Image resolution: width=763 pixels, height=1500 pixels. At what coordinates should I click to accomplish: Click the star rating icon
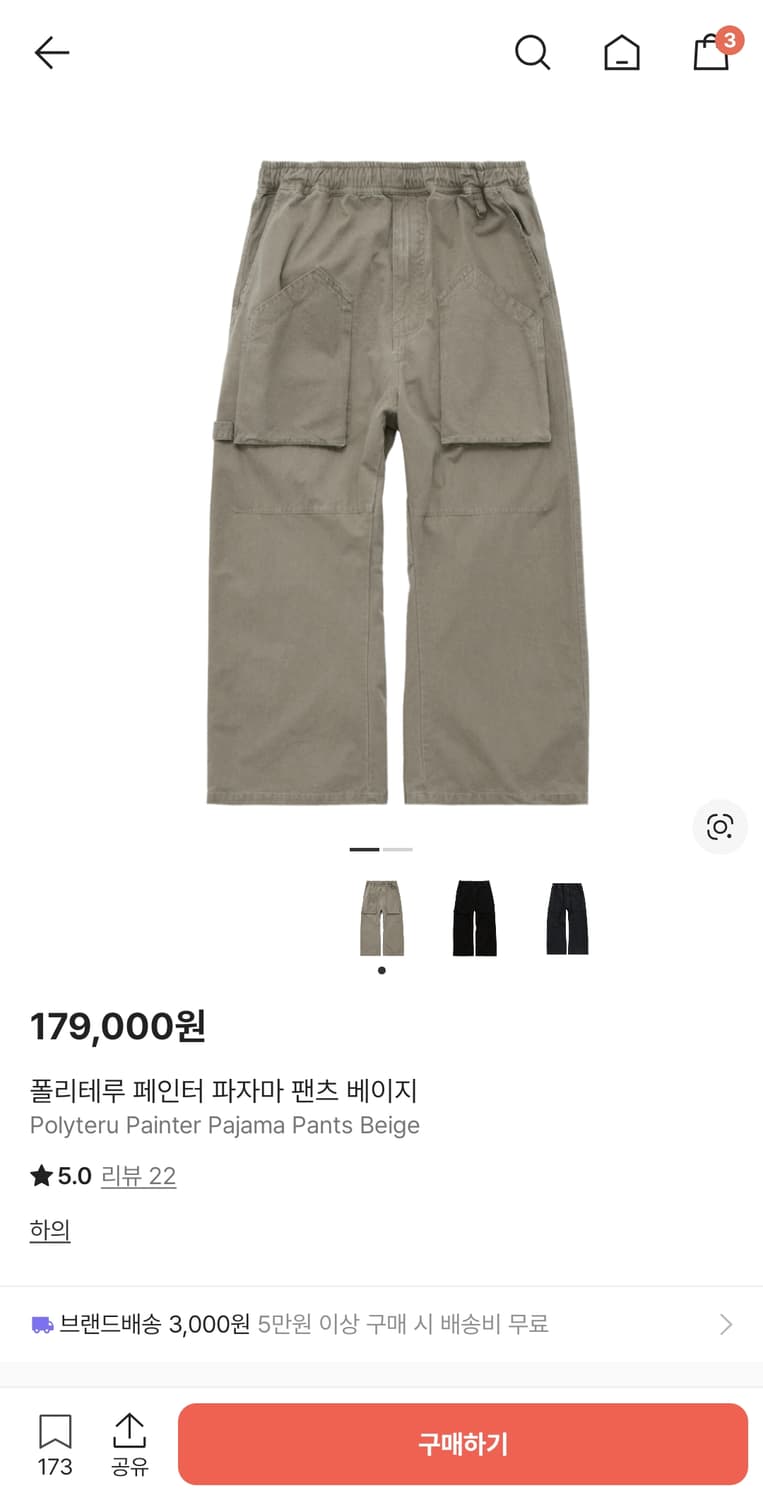tap(38, 1176)
